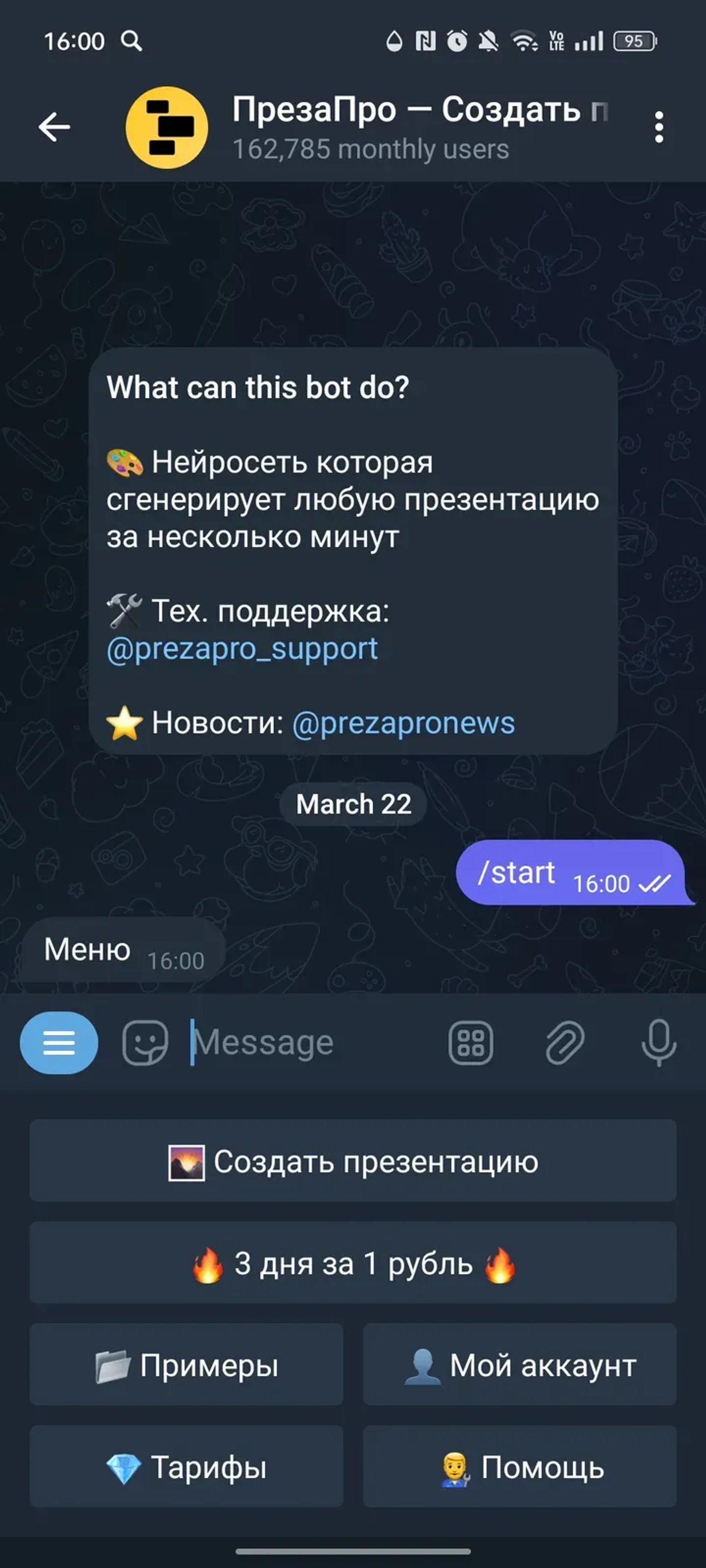Tap the ПрезаПро bot avatar
The image size is (706, 1568).
coord(165,126)
